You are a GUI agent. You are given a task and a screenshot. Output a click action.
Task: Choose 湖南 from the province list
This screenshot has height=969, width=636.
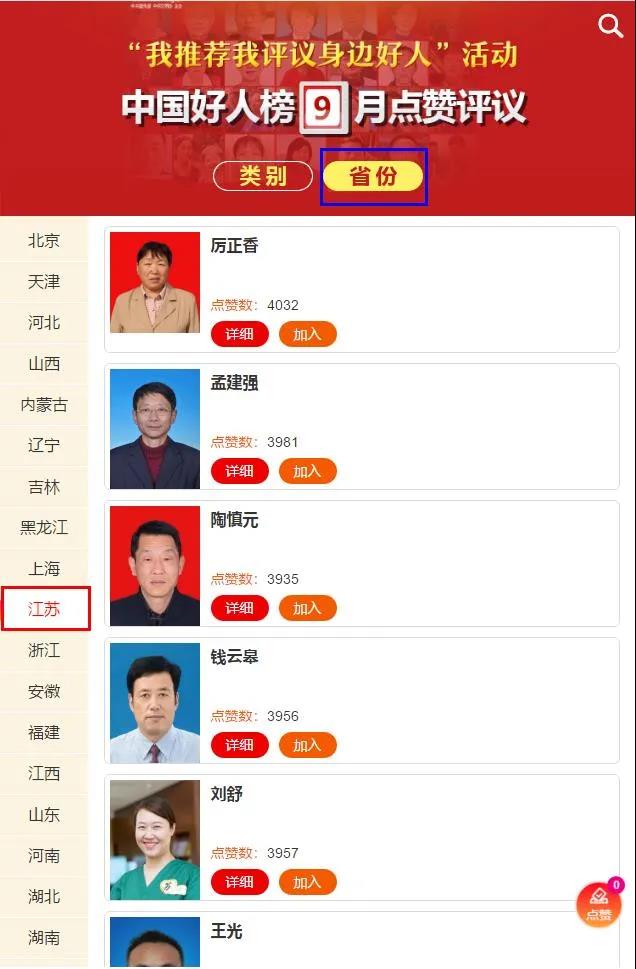44,938
